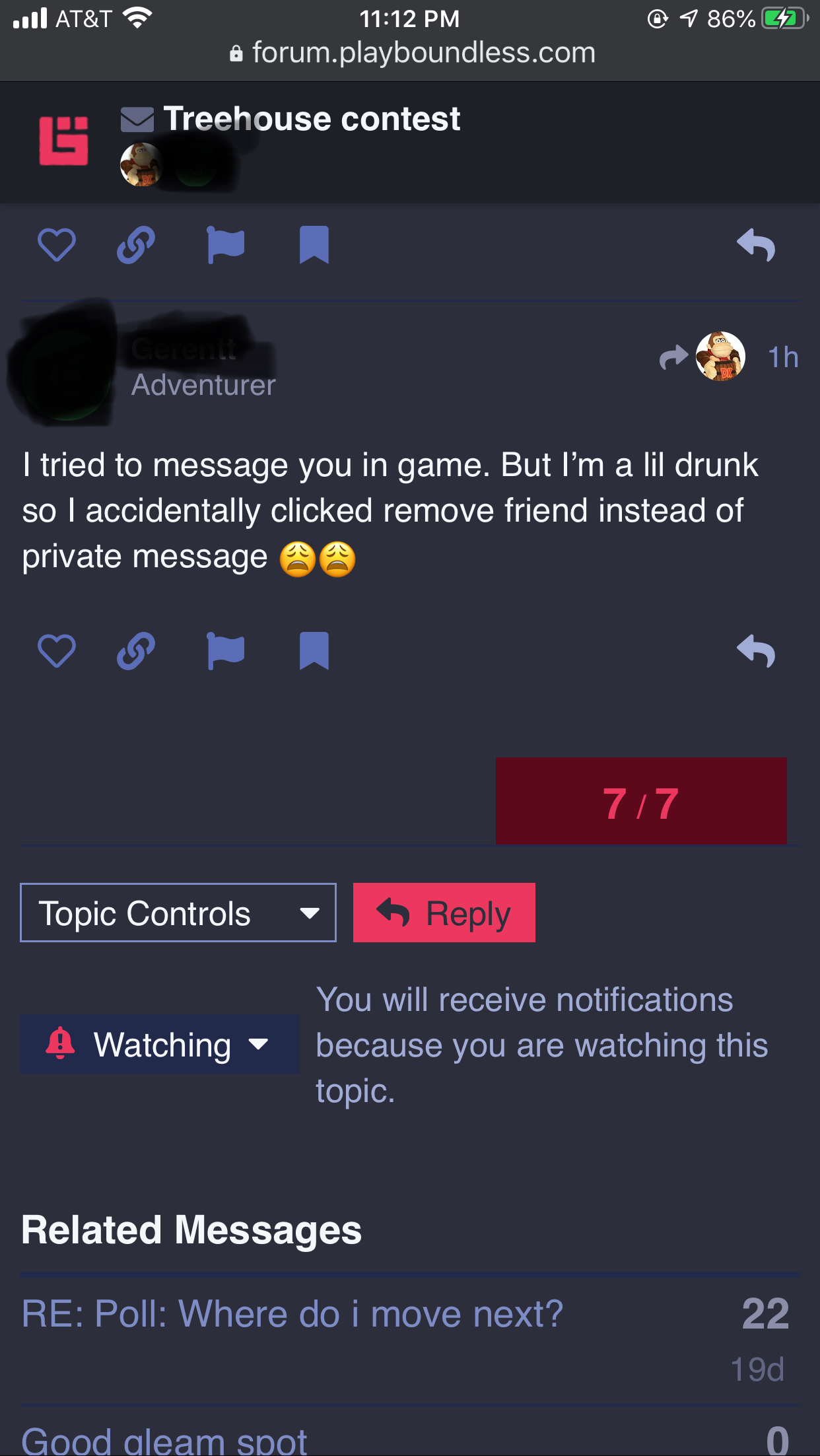
Task: Bookmark the drunk message post
Action: coord(314,651)
